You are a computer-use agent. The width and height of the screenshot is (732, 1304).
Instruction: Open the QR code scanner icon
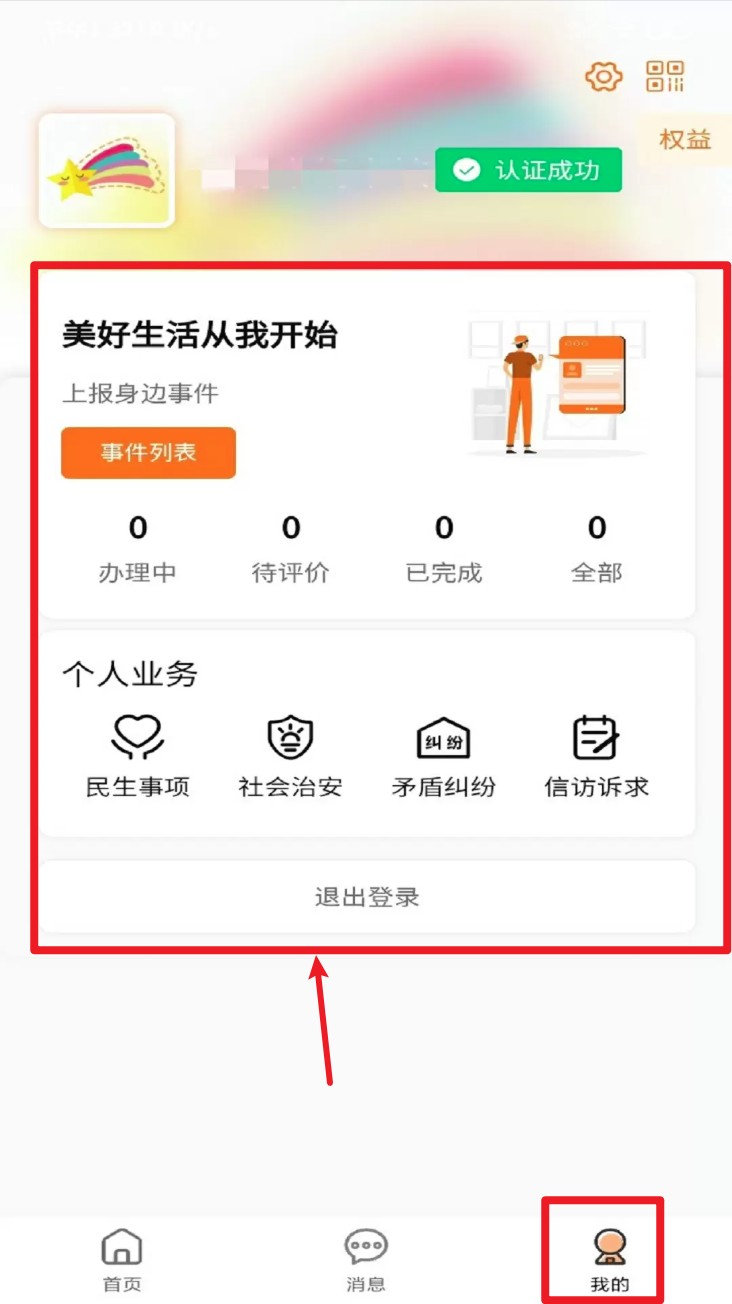click(666, 77)
